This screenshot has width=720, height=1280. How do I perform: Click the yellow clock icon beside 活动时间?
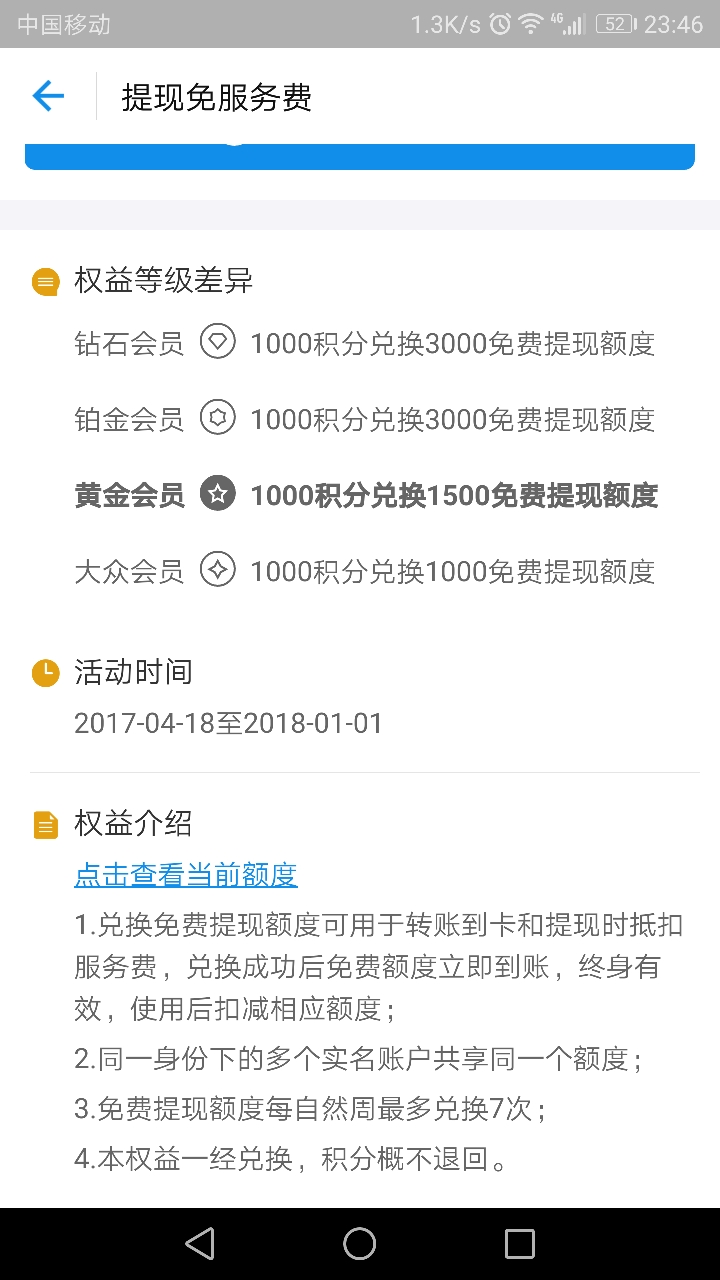pyautogui.click(x=45, y=672)
